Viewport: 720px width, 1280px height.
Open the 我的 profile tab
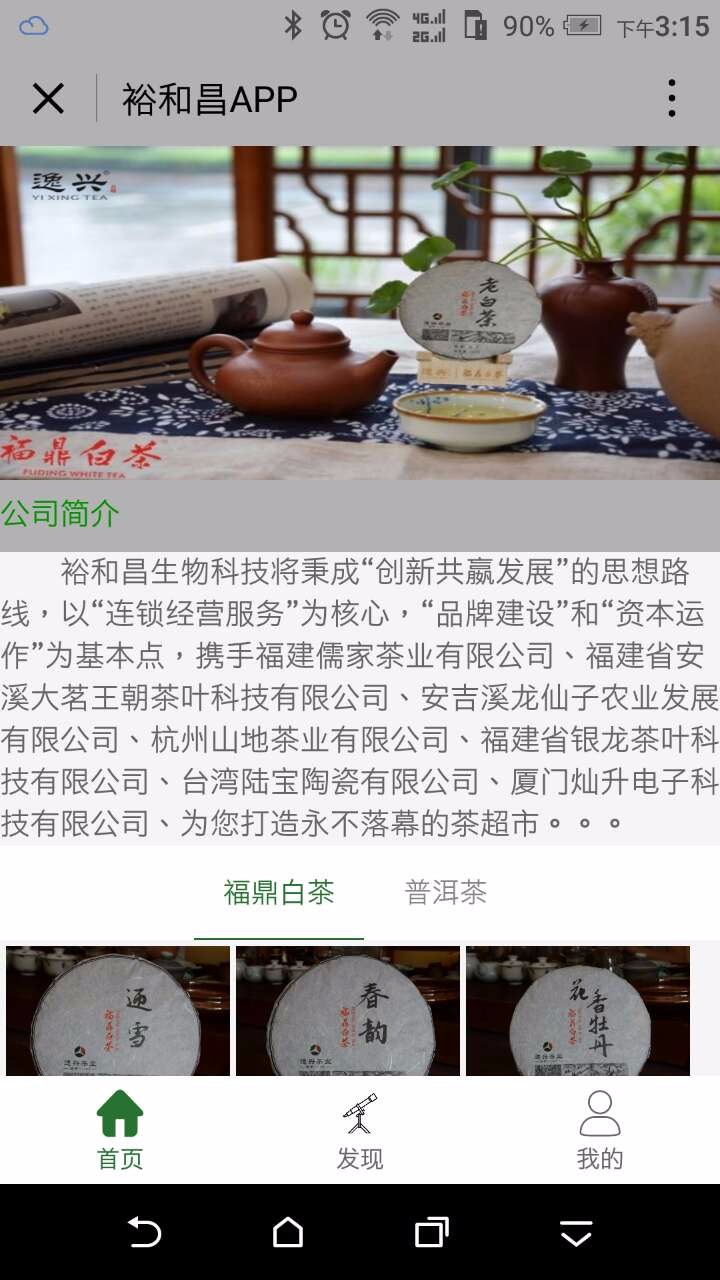(x=600, y=1131)
